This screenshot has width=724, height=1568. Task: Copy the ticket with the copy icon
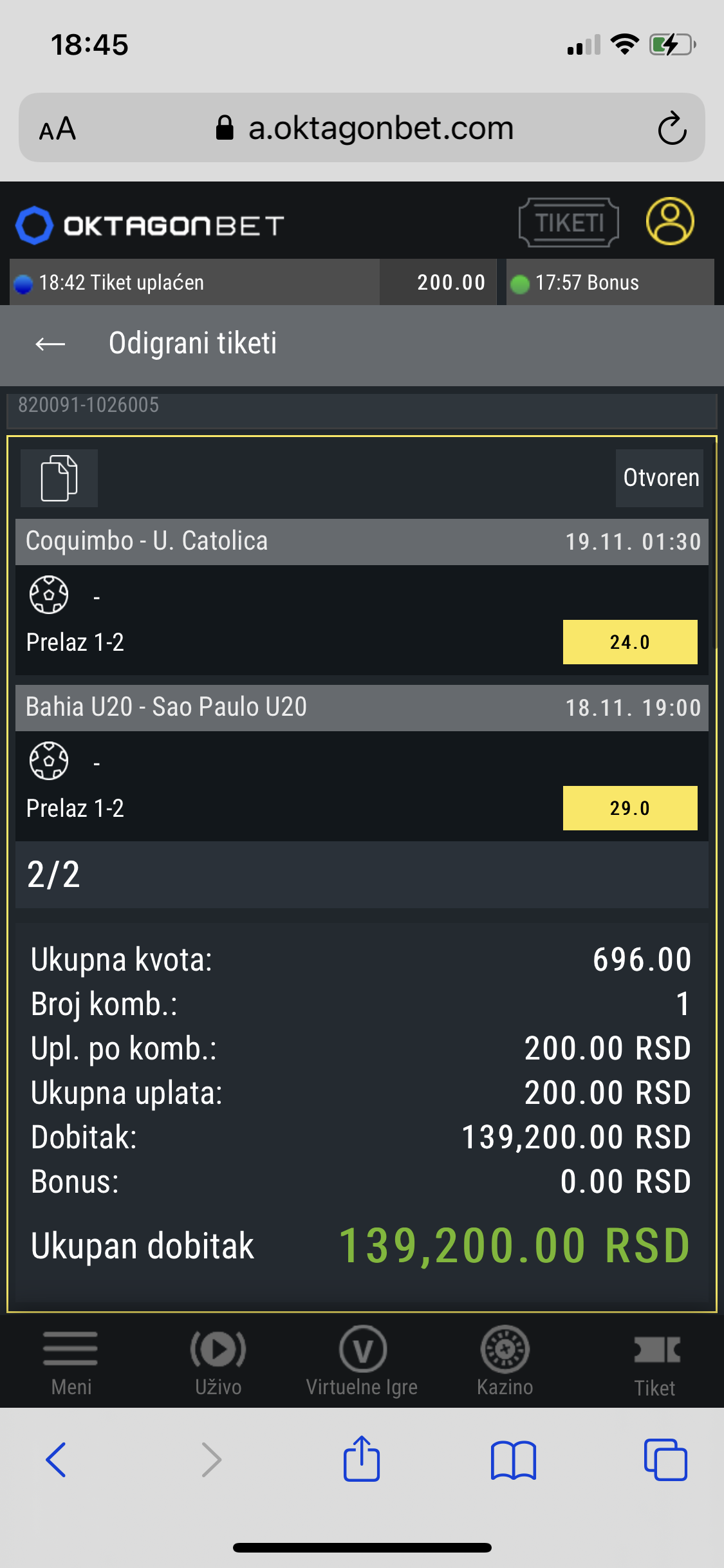(x=59, y=478)
